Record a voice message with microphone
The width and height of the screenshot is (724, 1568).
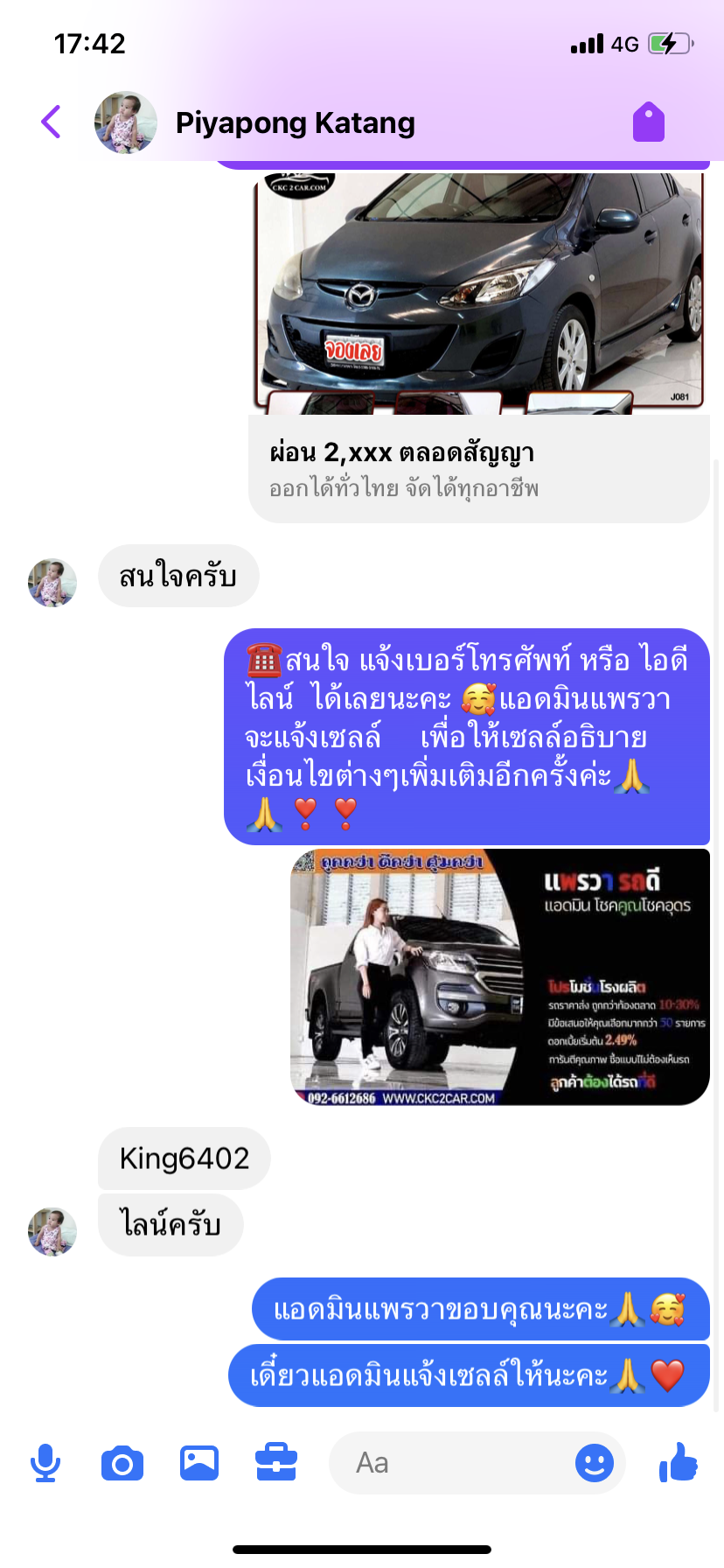point(45,1463)
